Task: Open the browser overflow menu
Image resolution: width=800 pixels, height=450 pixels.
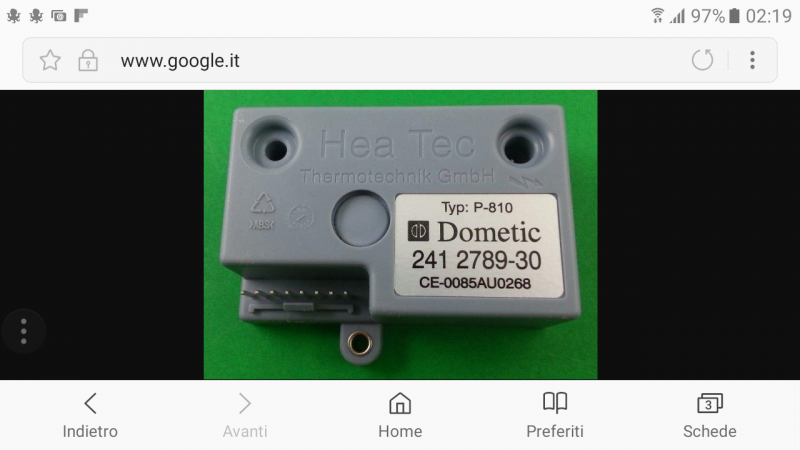Action: [x=752, y=60]
